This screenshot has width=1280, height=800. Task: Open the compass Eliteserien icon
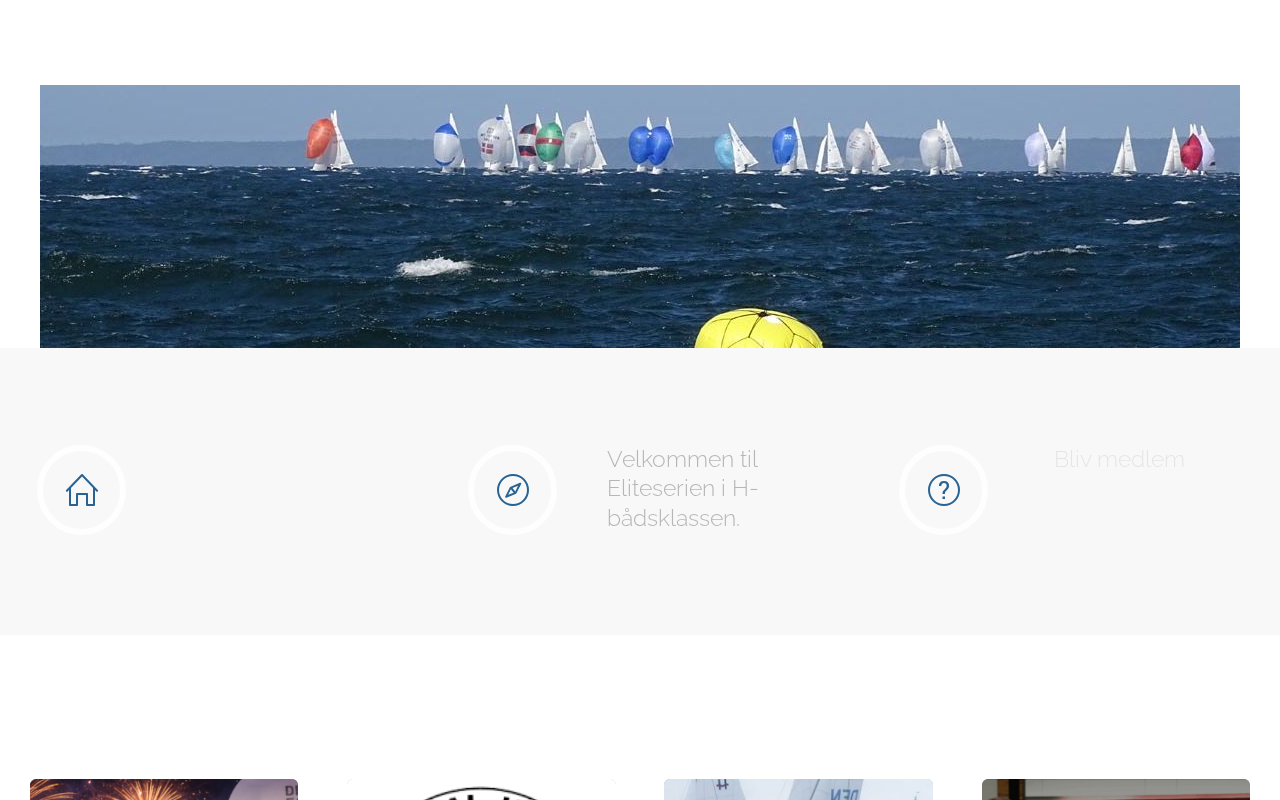513,490
